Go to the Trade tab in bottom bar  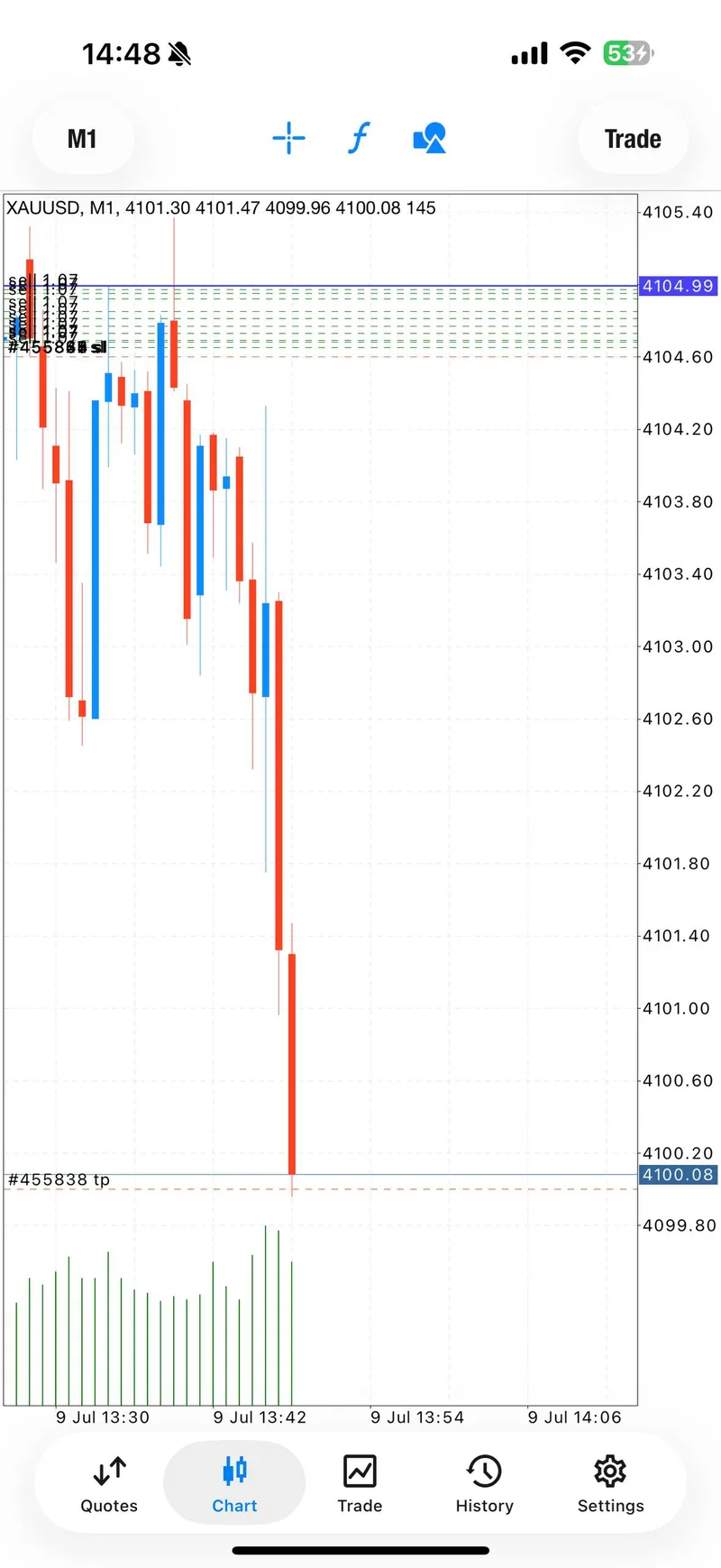pos(360,1483)
